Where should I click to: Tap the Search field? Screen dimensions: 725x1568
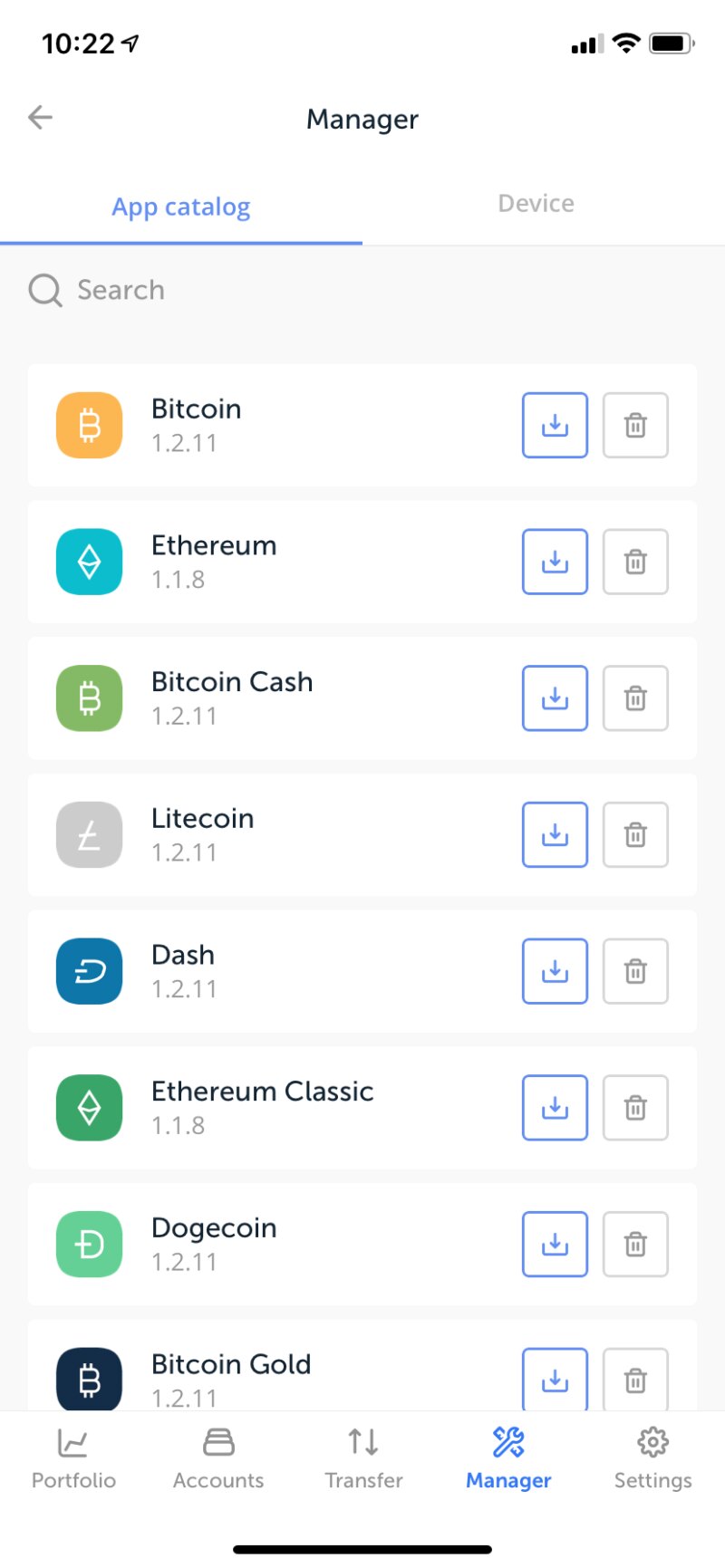[362, 291]
